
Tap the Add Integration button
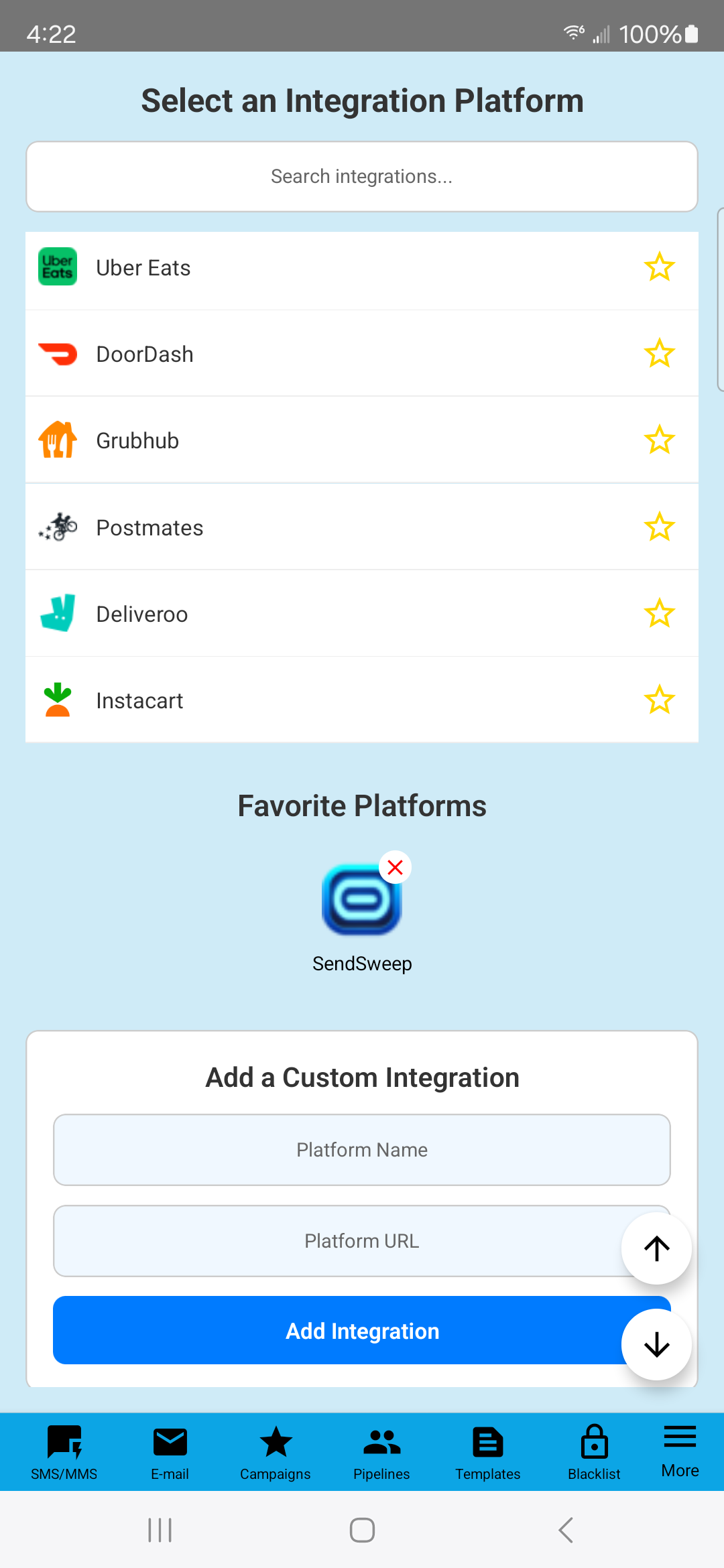click(x=362, y=1331)
